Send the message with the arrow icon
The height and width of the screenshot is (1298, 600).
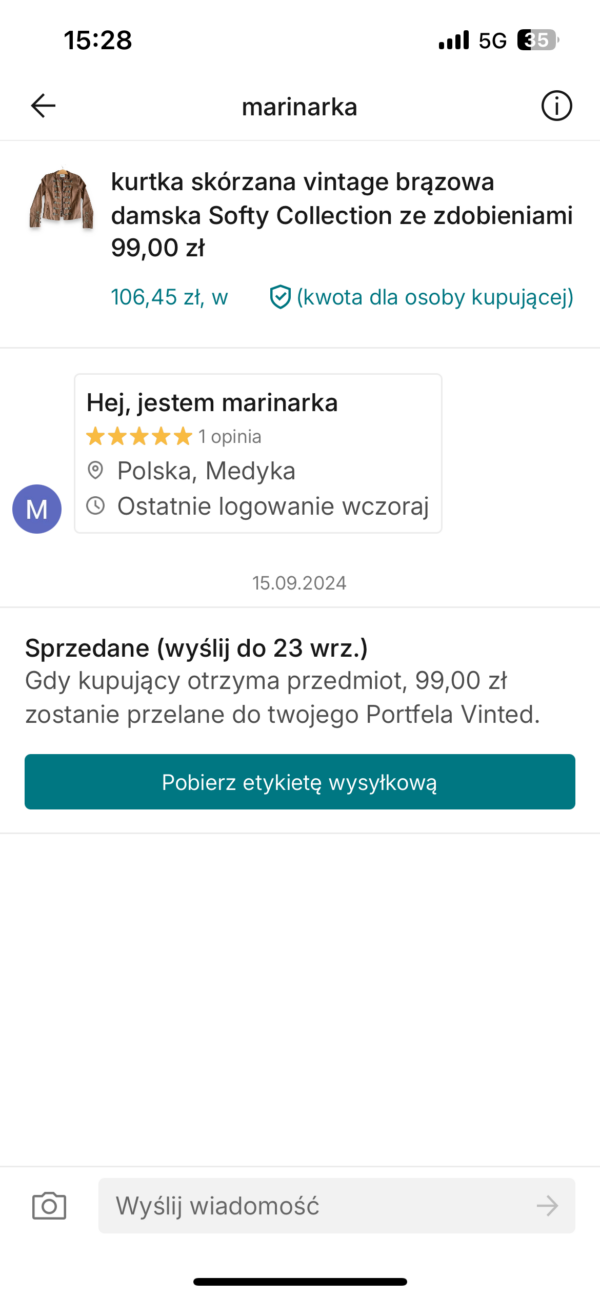click(547, 1206)
